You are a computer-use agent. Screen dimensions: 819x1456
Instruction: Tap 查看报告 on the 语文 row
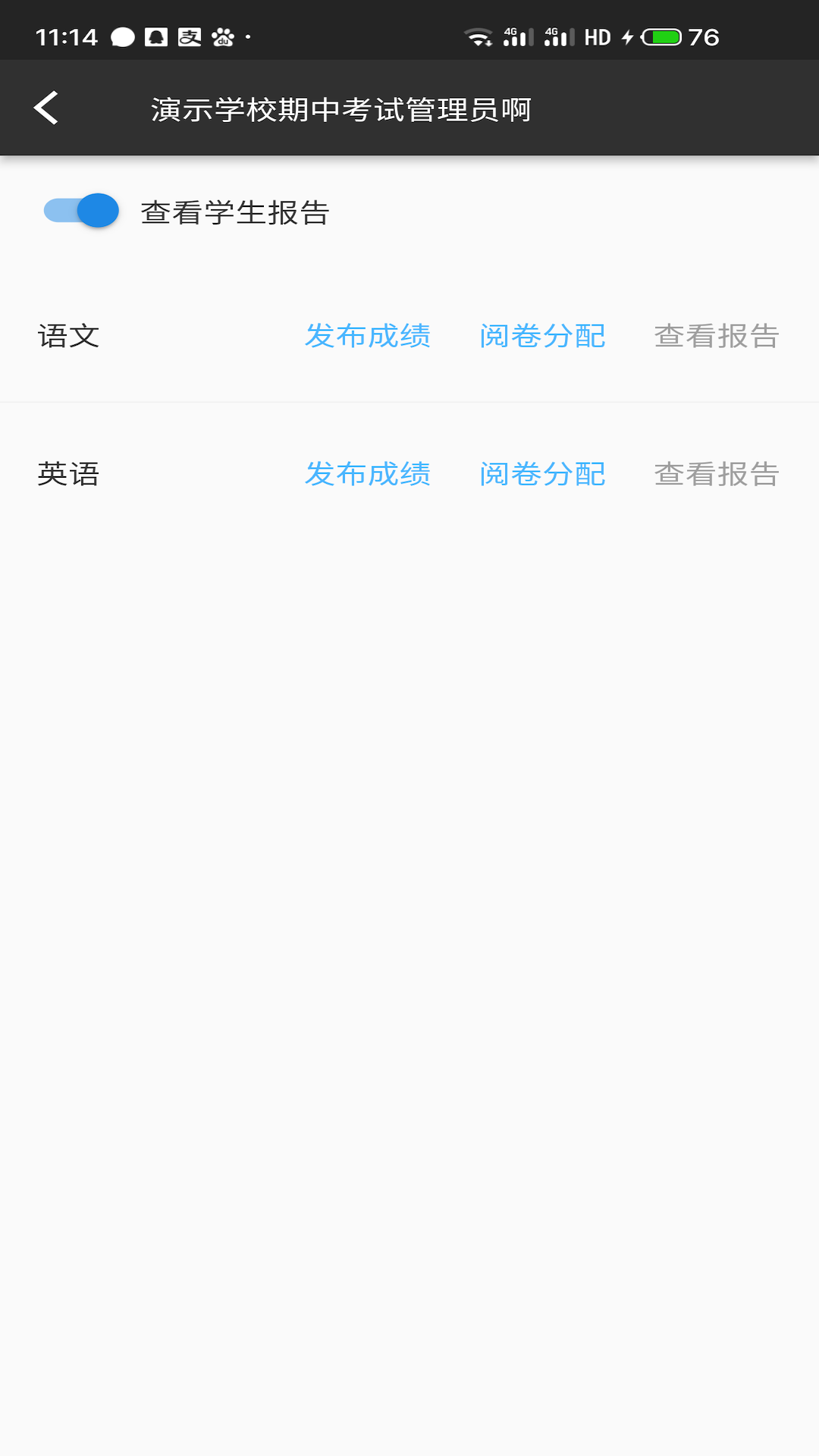click(x=717, y=337)
